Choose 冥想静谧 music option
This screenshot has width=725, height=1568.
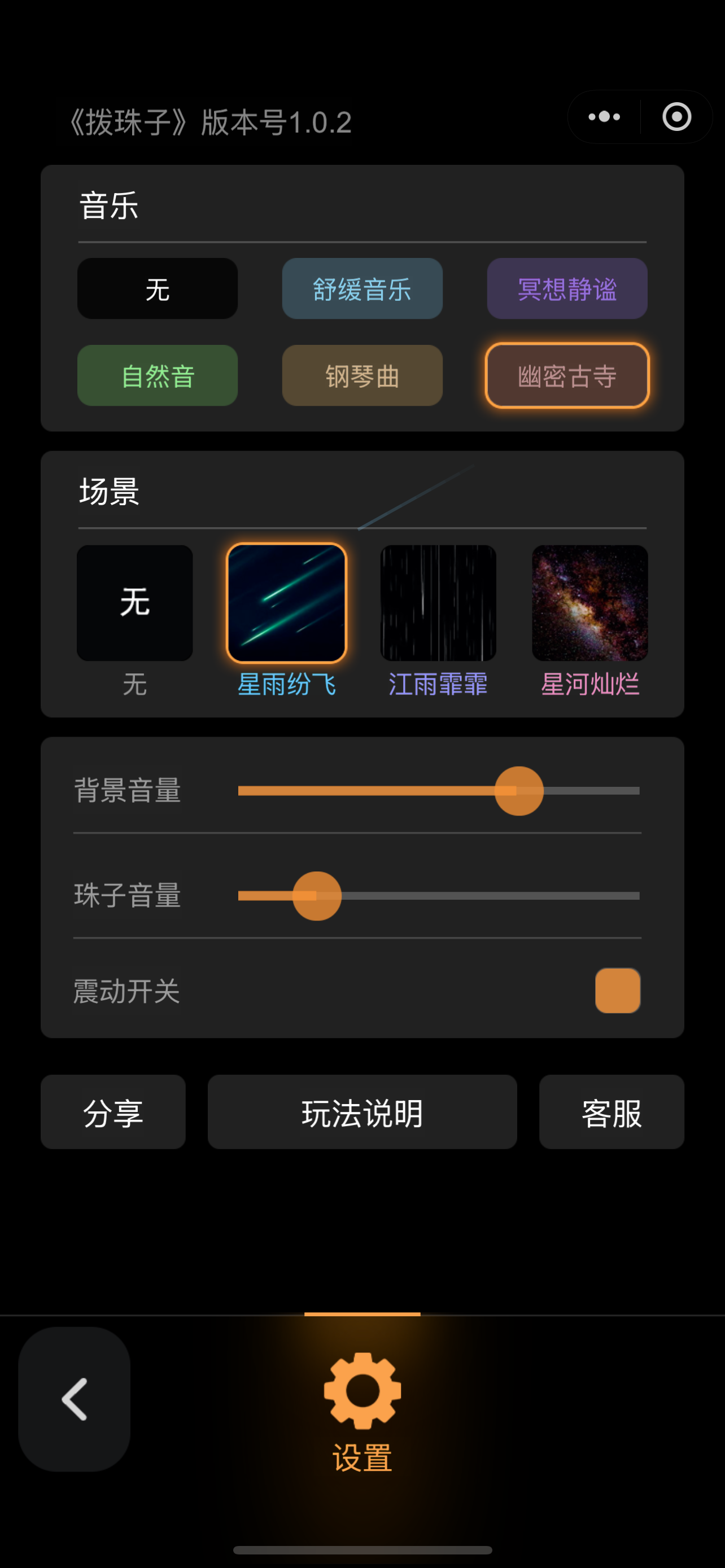(567, 288)
